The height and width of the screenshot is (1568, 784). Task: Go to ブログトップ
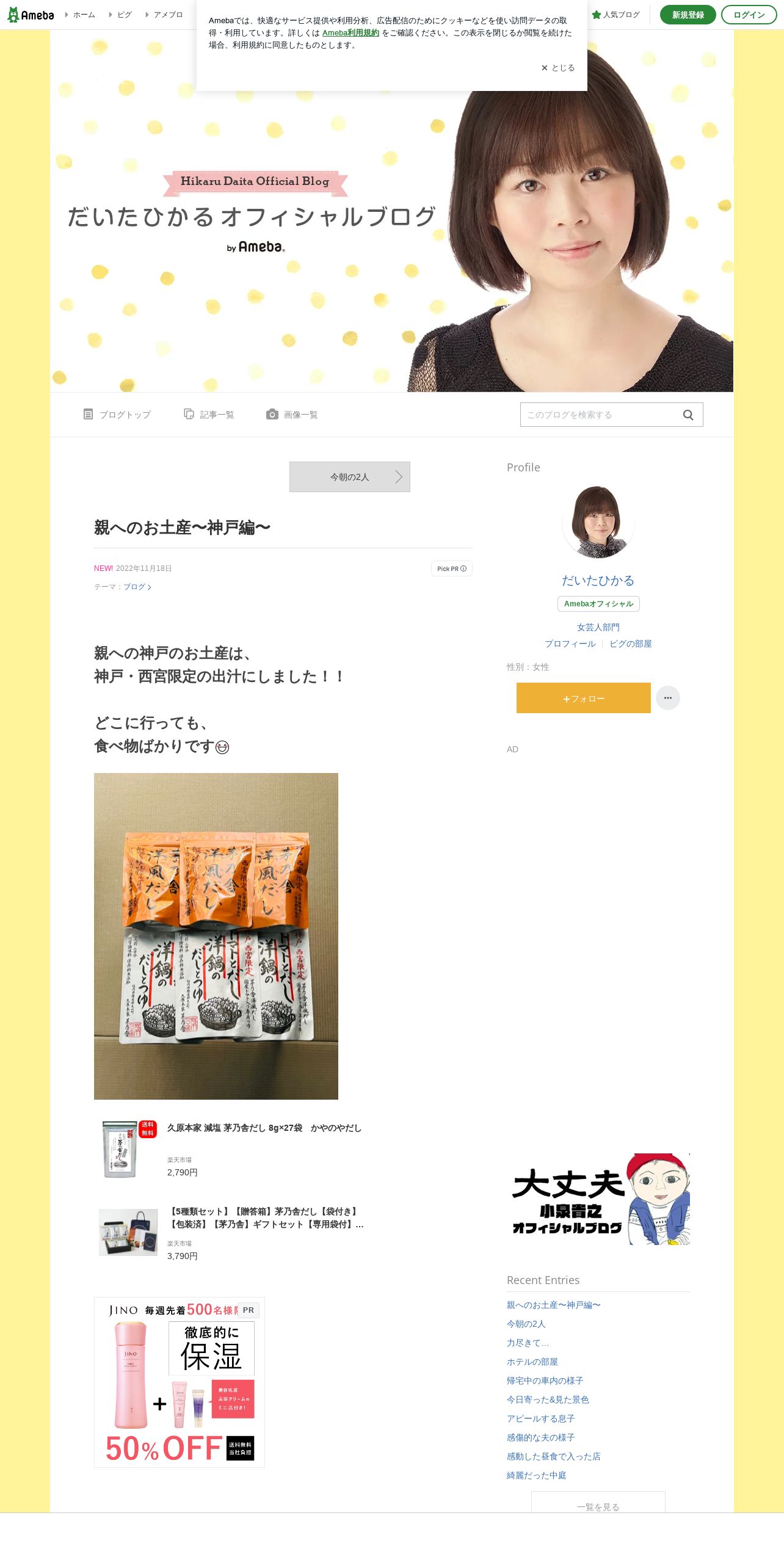[x=117, y=415]
